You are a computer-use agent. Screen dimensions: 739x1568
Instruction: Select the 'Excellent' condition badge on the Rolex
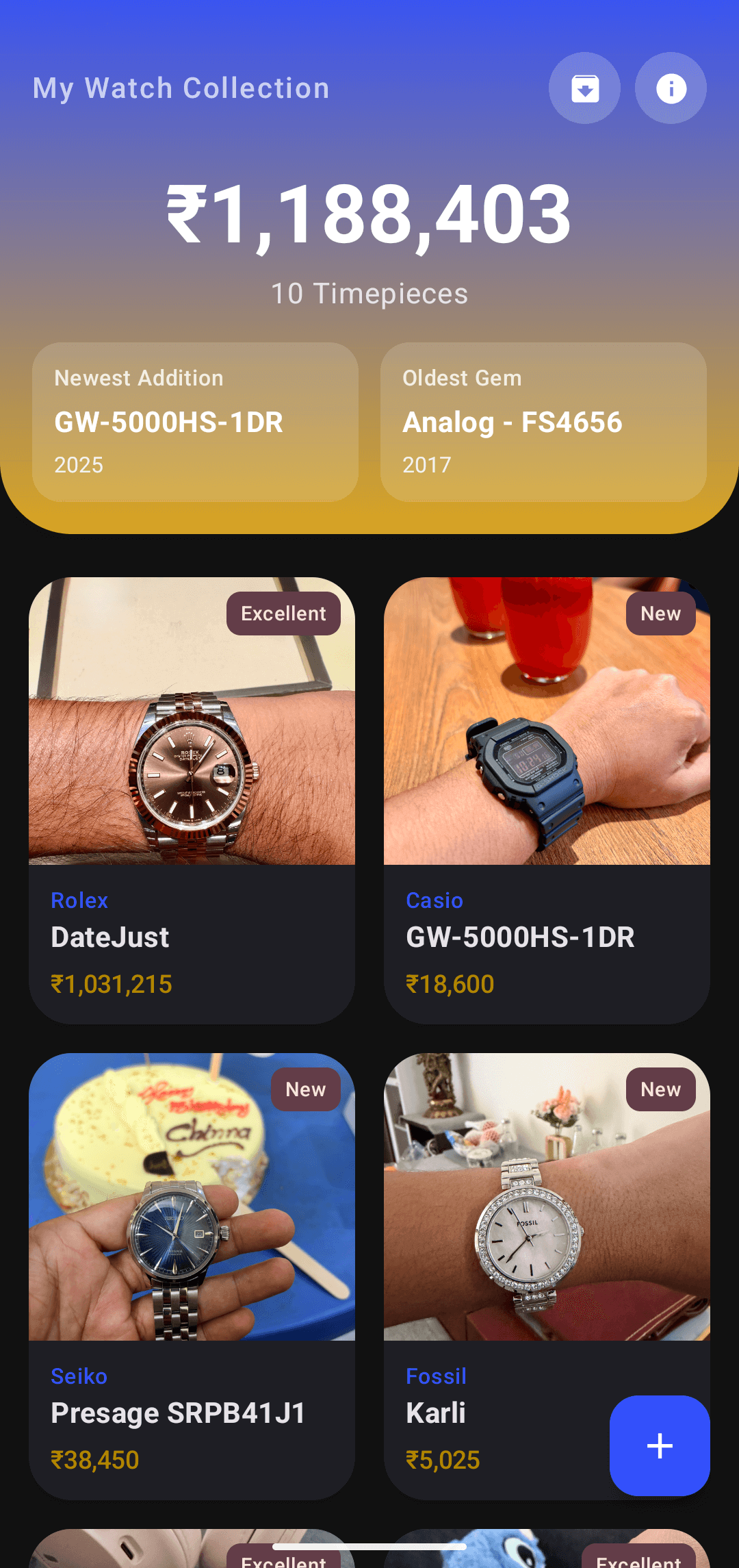[x=283, y=613]
